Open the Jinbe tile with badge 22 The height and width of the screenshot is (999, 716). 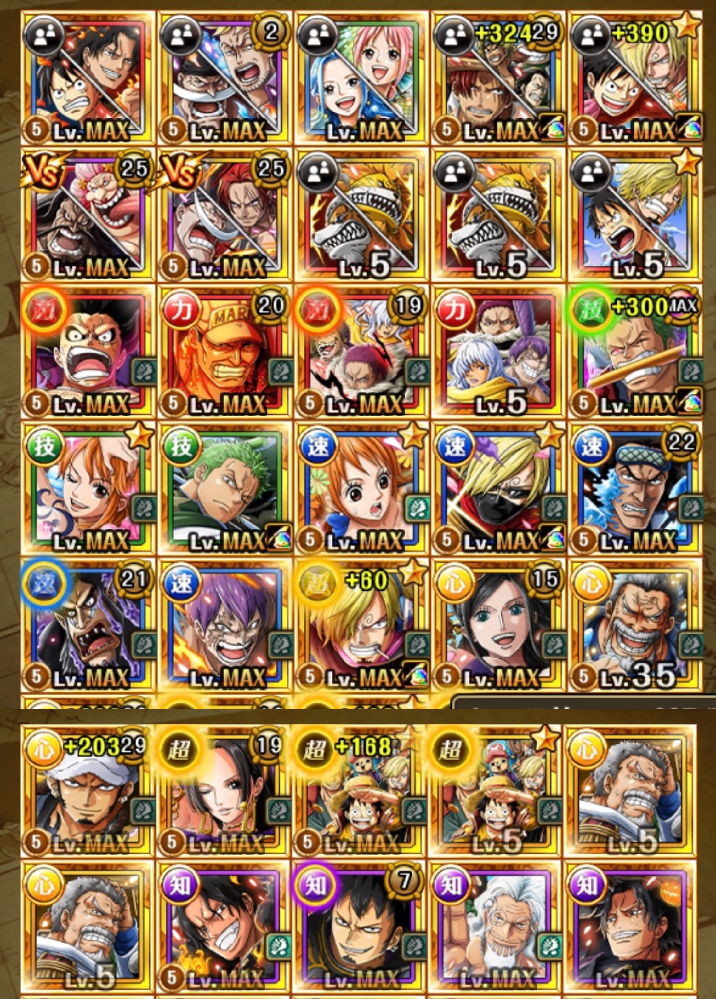pyautogui.click(x=632, y=486)
